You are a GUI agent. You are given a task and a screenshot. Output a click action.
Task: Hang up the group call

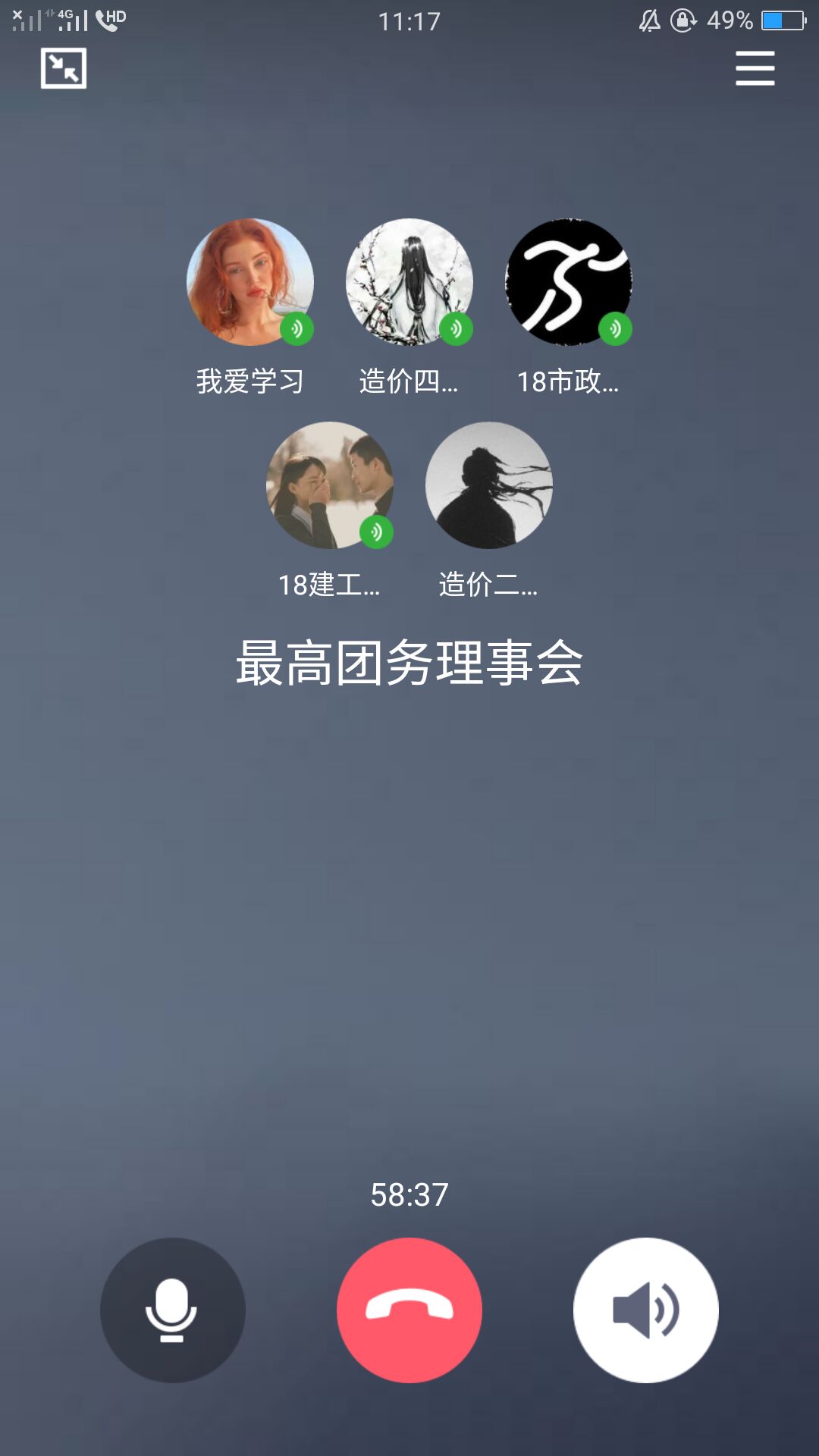pyautogui.click(x=409, y=1310)
